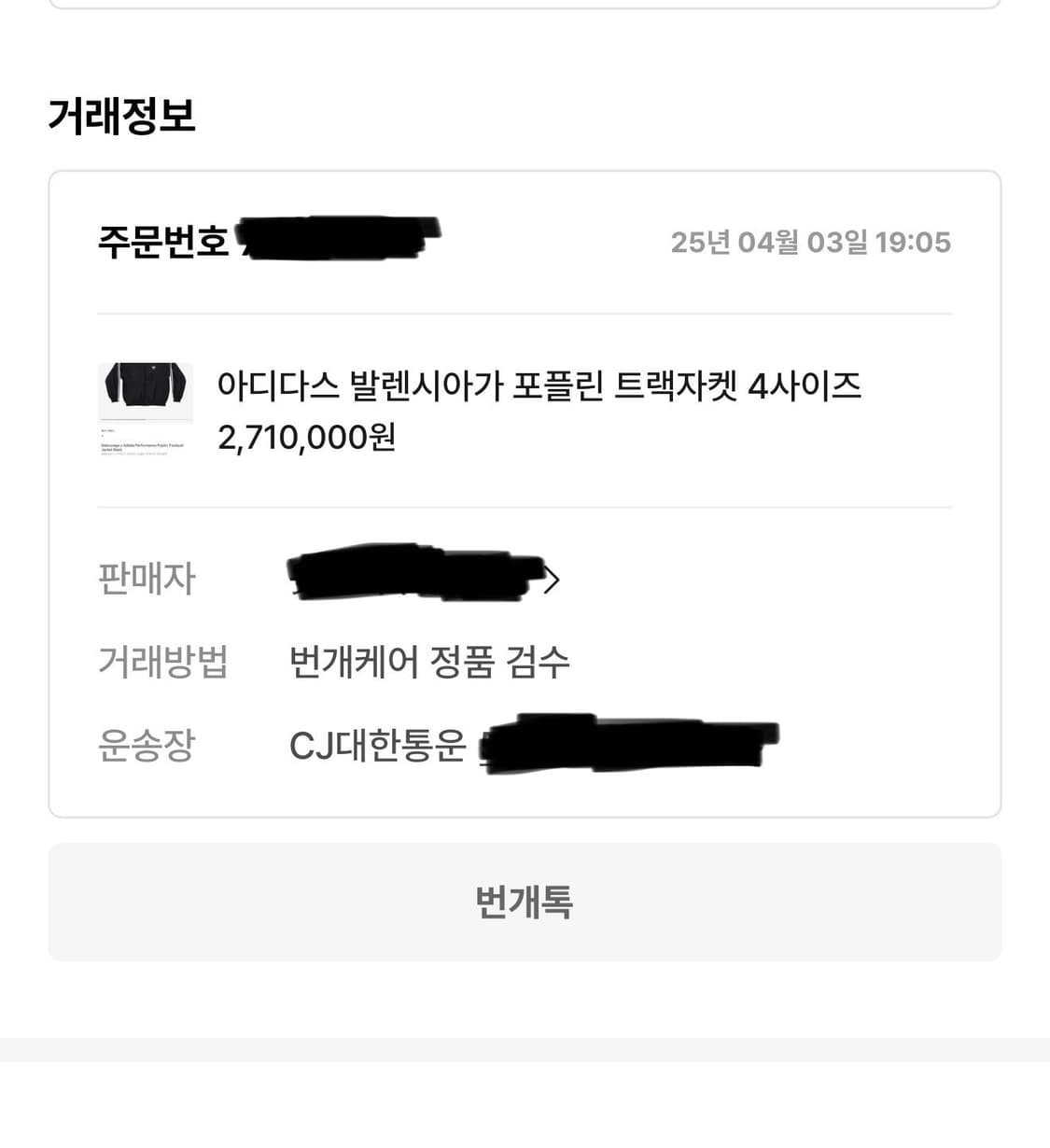Click the price 2,710,000원
1050x1148 pixels.
(x=308, y=434)
